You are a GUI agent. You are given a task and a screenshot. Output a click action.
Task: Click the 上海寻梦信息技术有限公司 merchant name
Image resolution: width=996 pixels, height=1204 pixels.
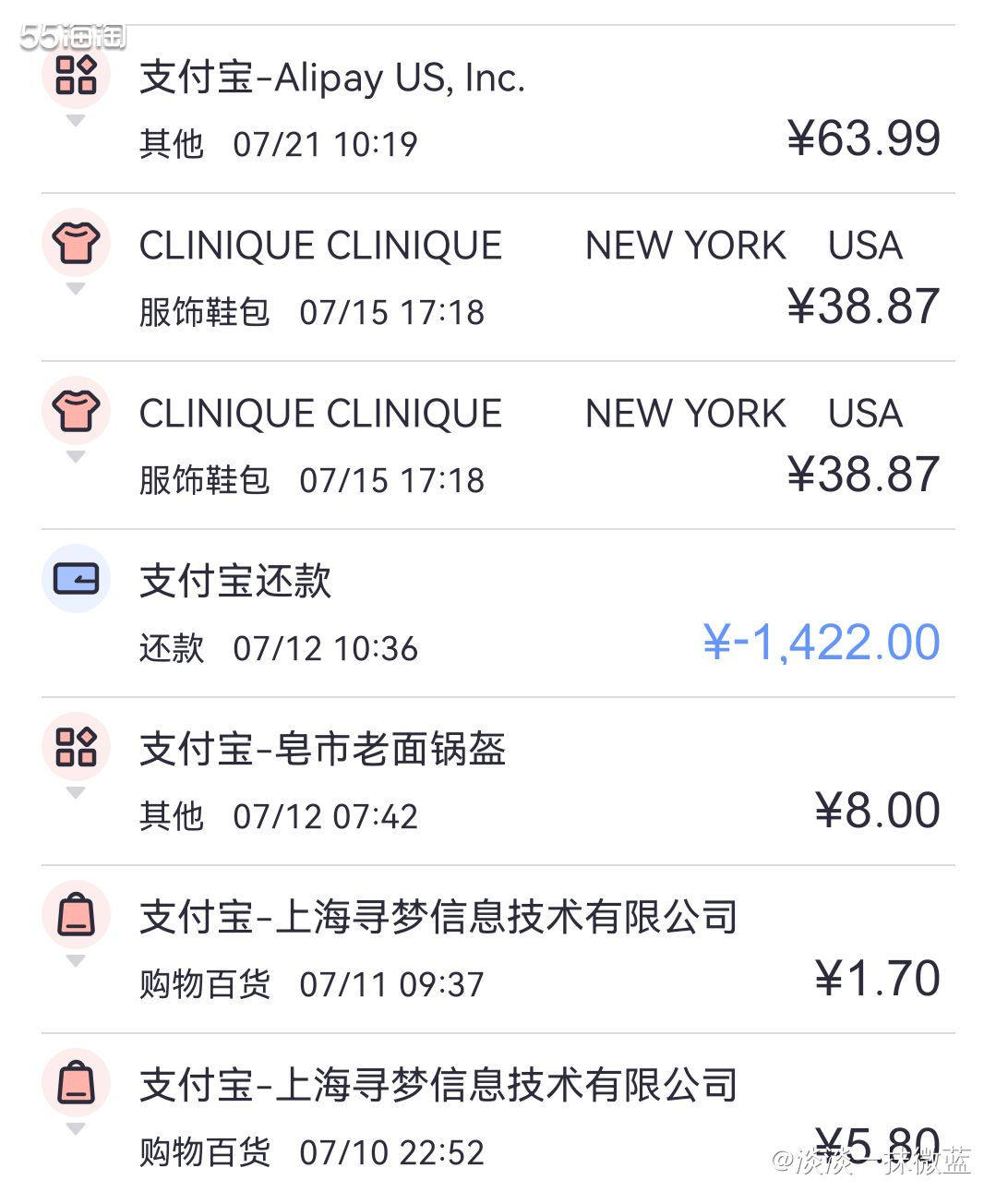click(439, 916)
